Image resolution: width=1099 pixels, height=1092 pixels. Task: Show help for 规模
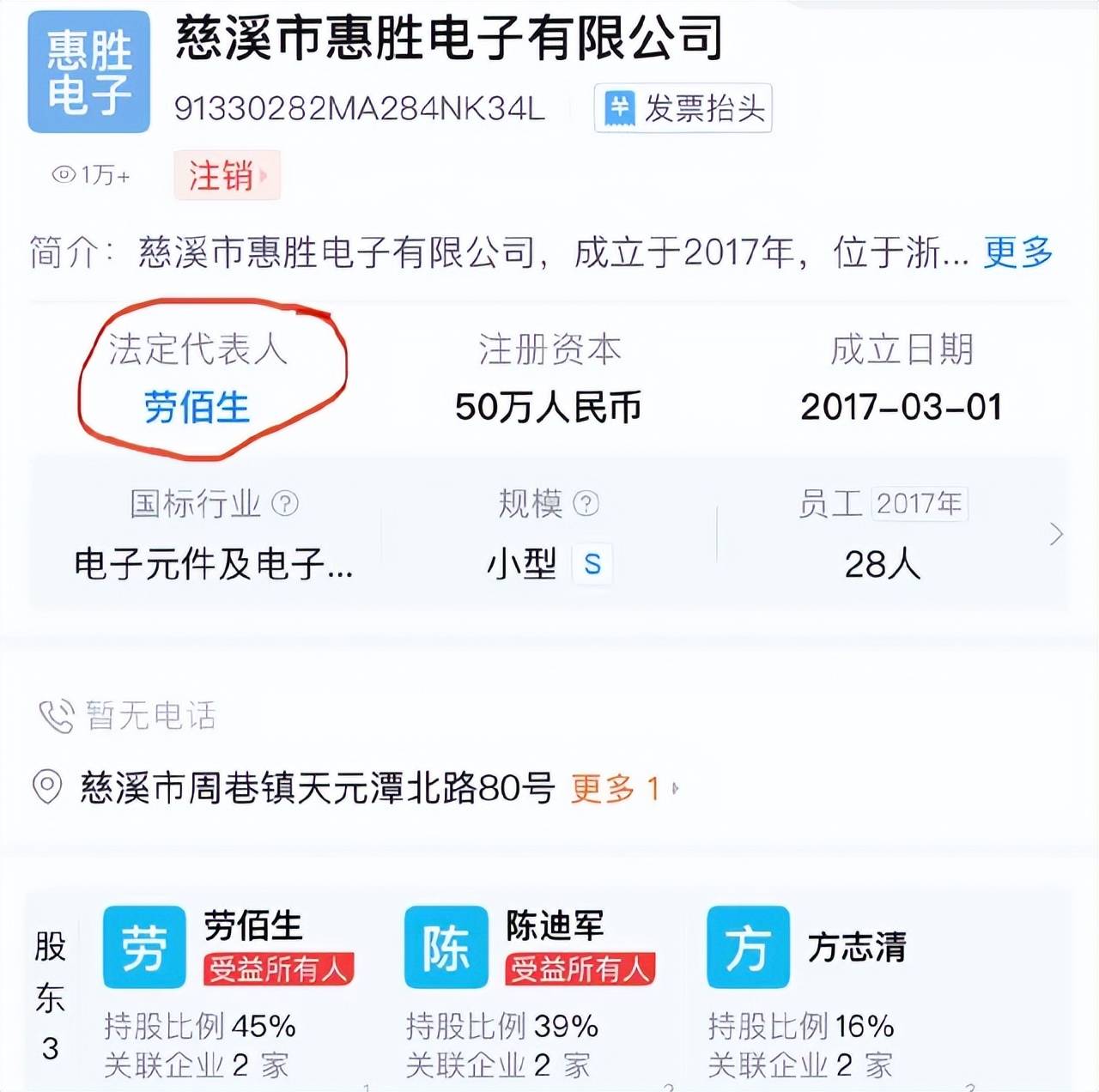(x=586, y=503)
